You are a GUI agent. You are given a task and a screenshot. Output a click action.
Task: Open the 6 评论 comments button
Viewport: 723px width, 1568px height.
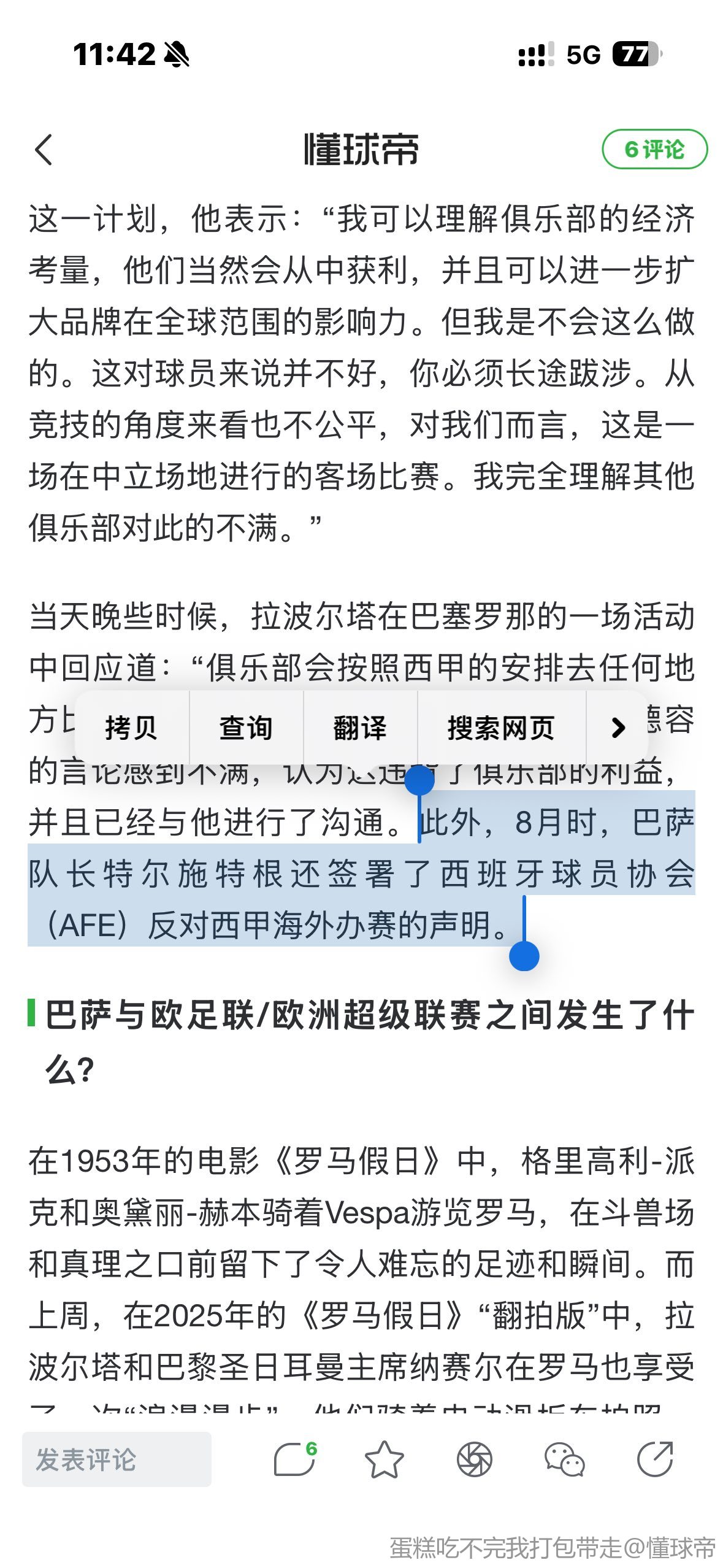pos(654,149)
